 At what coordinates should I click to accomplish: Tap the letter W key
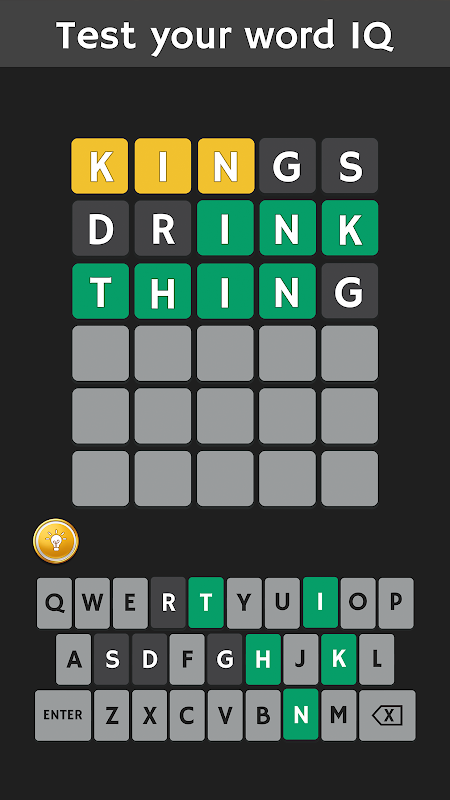(92, 603)
